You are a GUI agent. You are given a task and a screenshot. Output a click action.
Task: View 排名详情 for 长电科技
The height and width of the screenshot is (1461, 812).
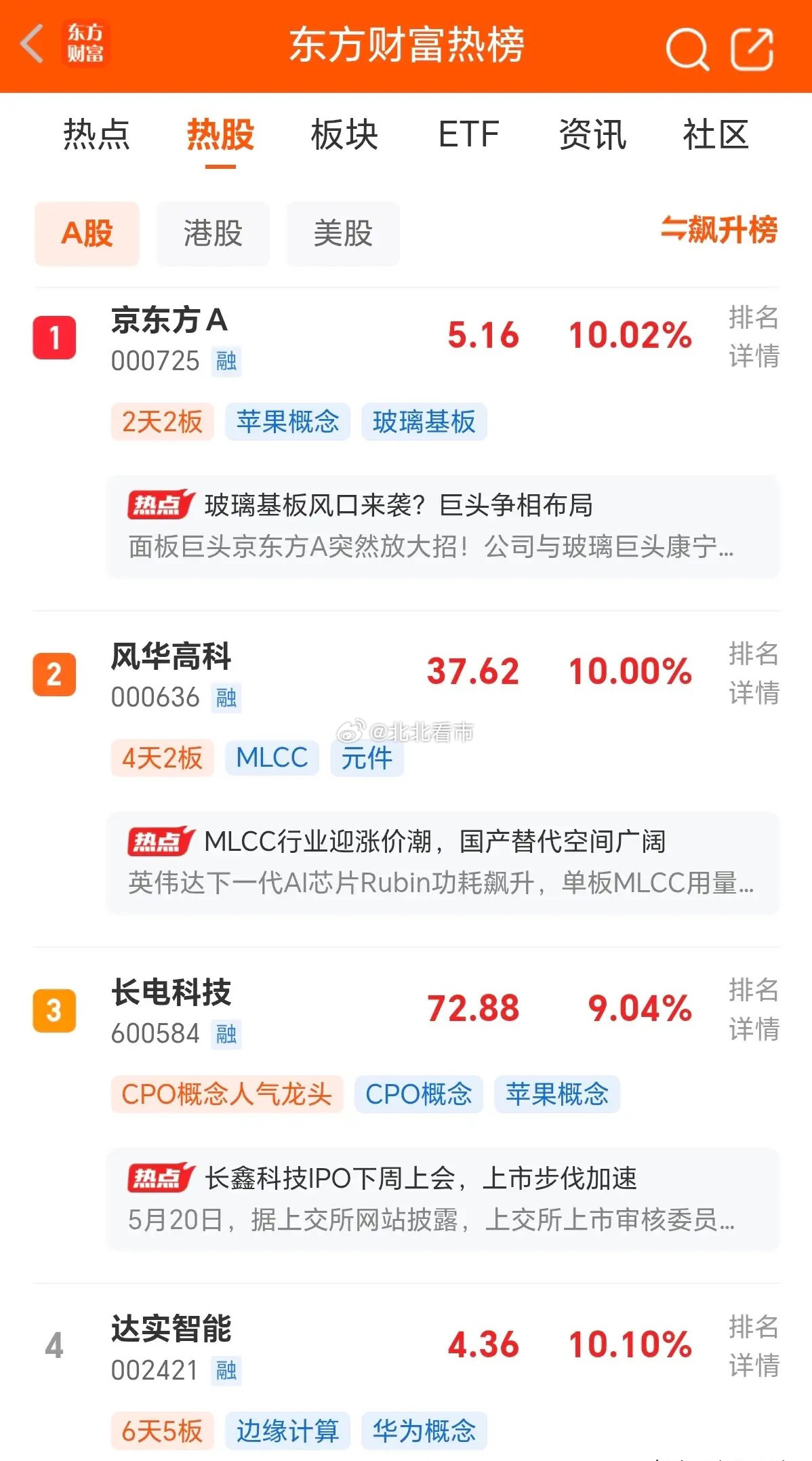[x=754, y=1009]
